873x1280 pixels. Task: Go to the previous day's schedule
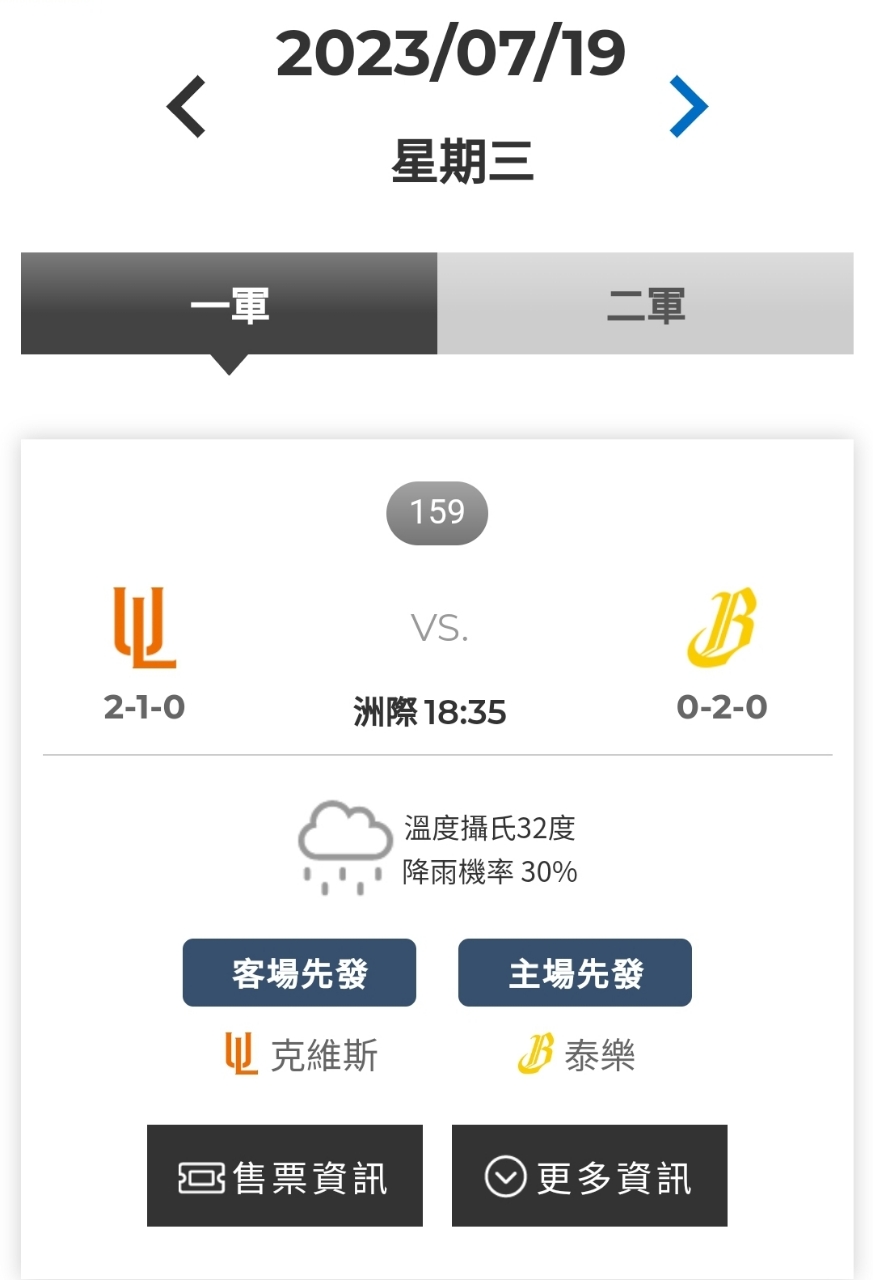pyautogui.click(x=186, y=106)
